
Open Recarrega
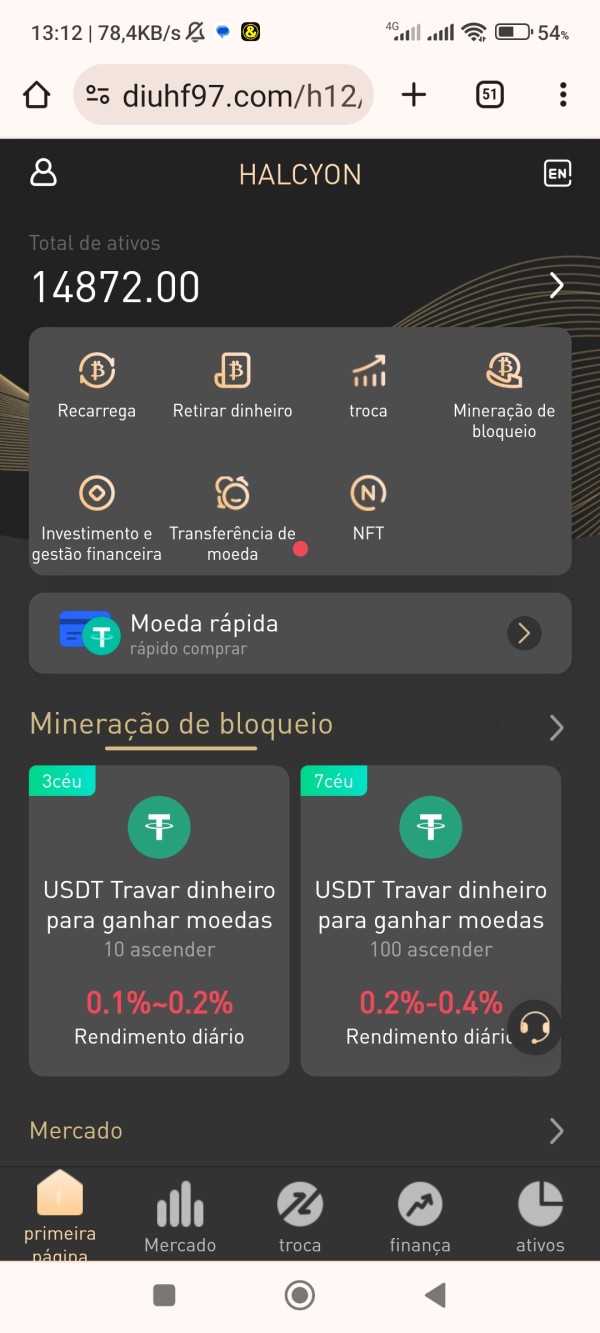point(97,385)
